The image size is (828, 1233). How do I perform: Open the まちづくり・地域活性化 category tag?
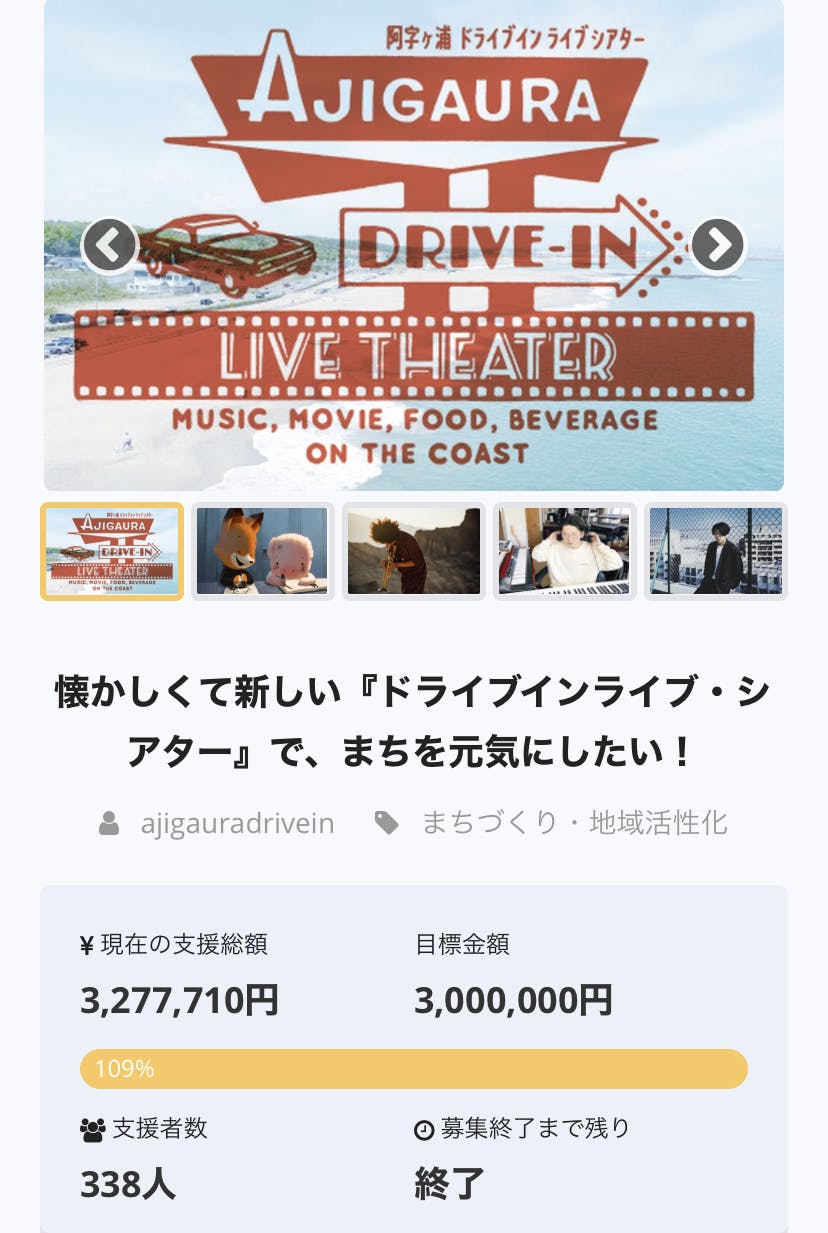[x=574, y=823]
